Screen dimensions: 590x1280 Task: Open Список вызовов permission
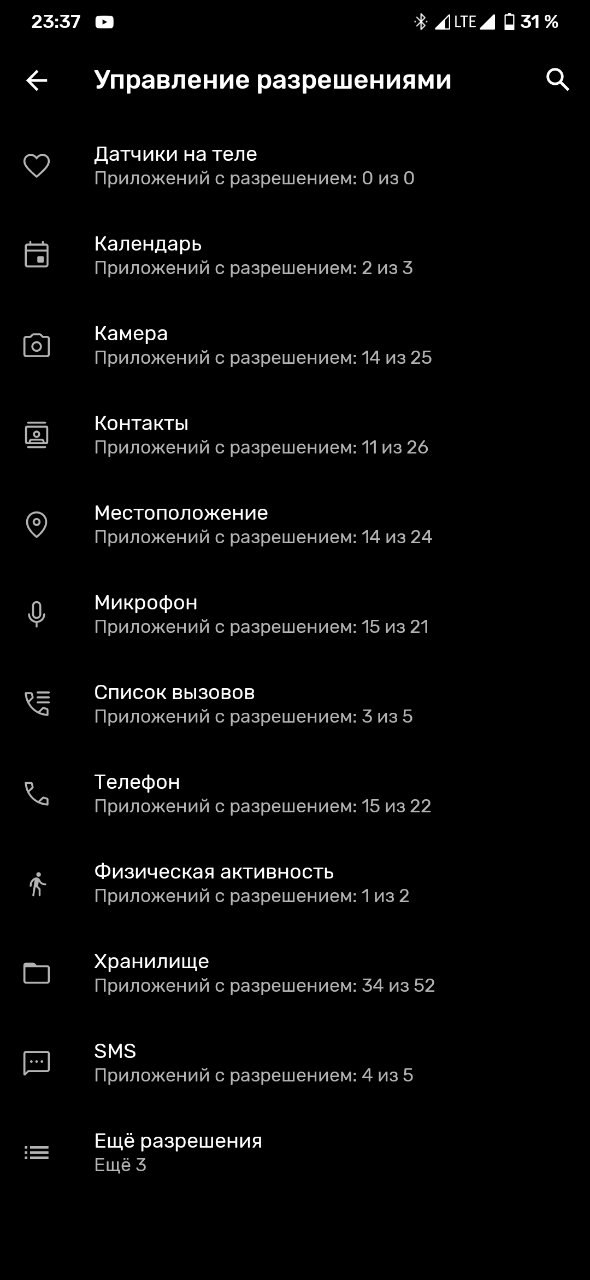click(x=295, y=704)
